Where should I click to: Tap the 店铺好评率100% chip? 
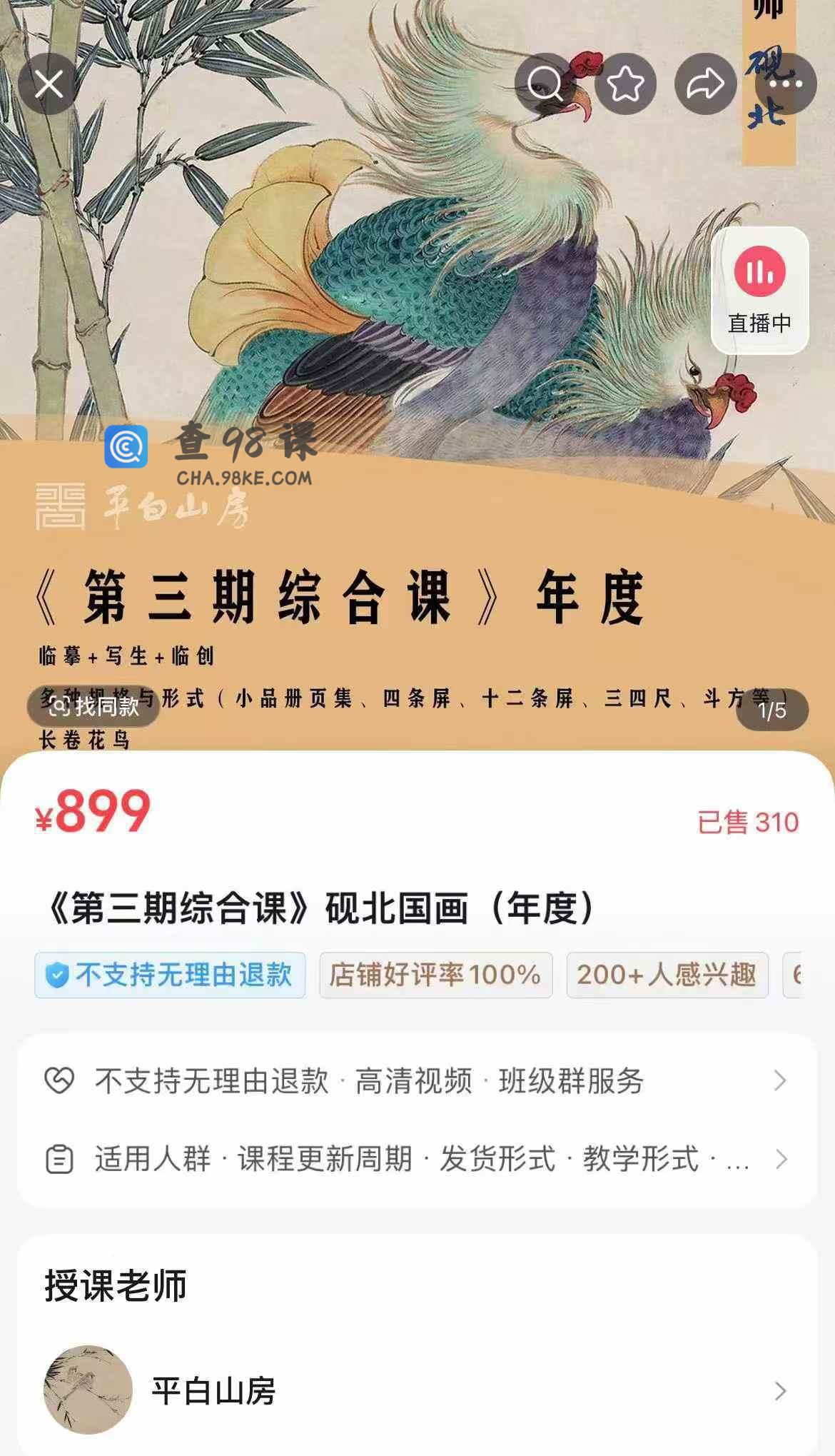coord(435,975)
